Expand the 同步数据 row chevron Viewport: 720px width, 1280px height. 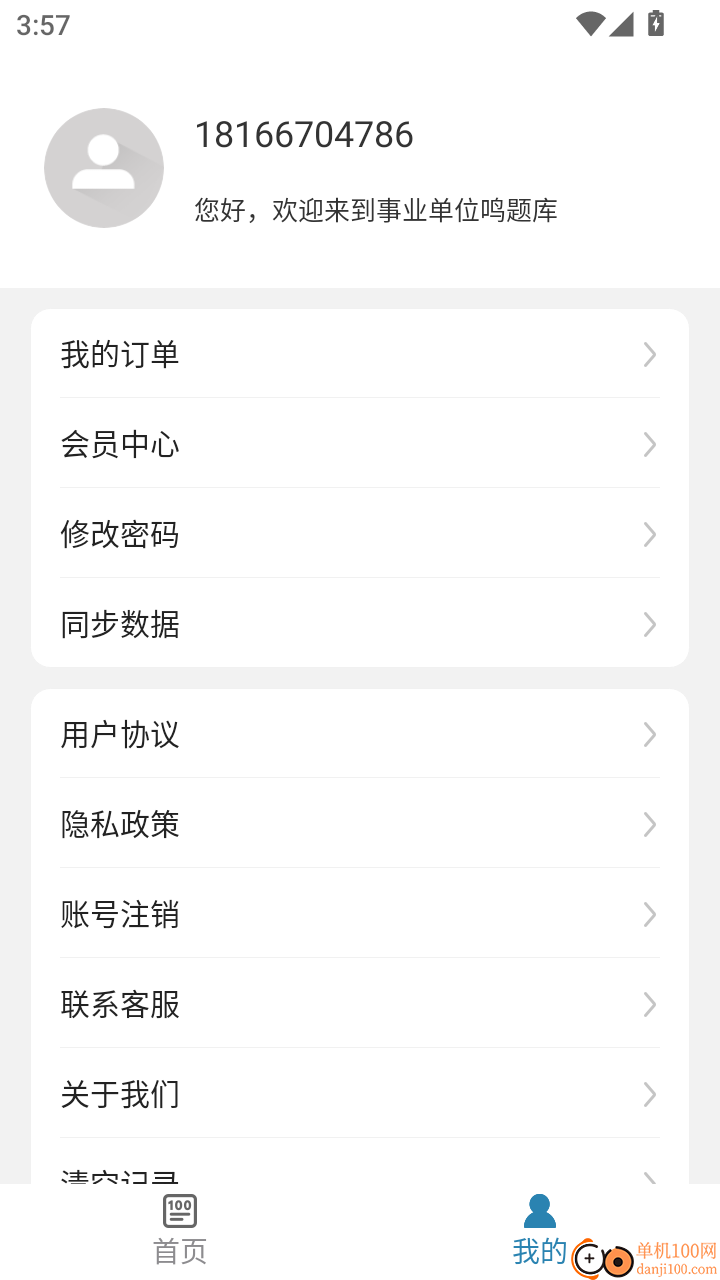point(650,624)
